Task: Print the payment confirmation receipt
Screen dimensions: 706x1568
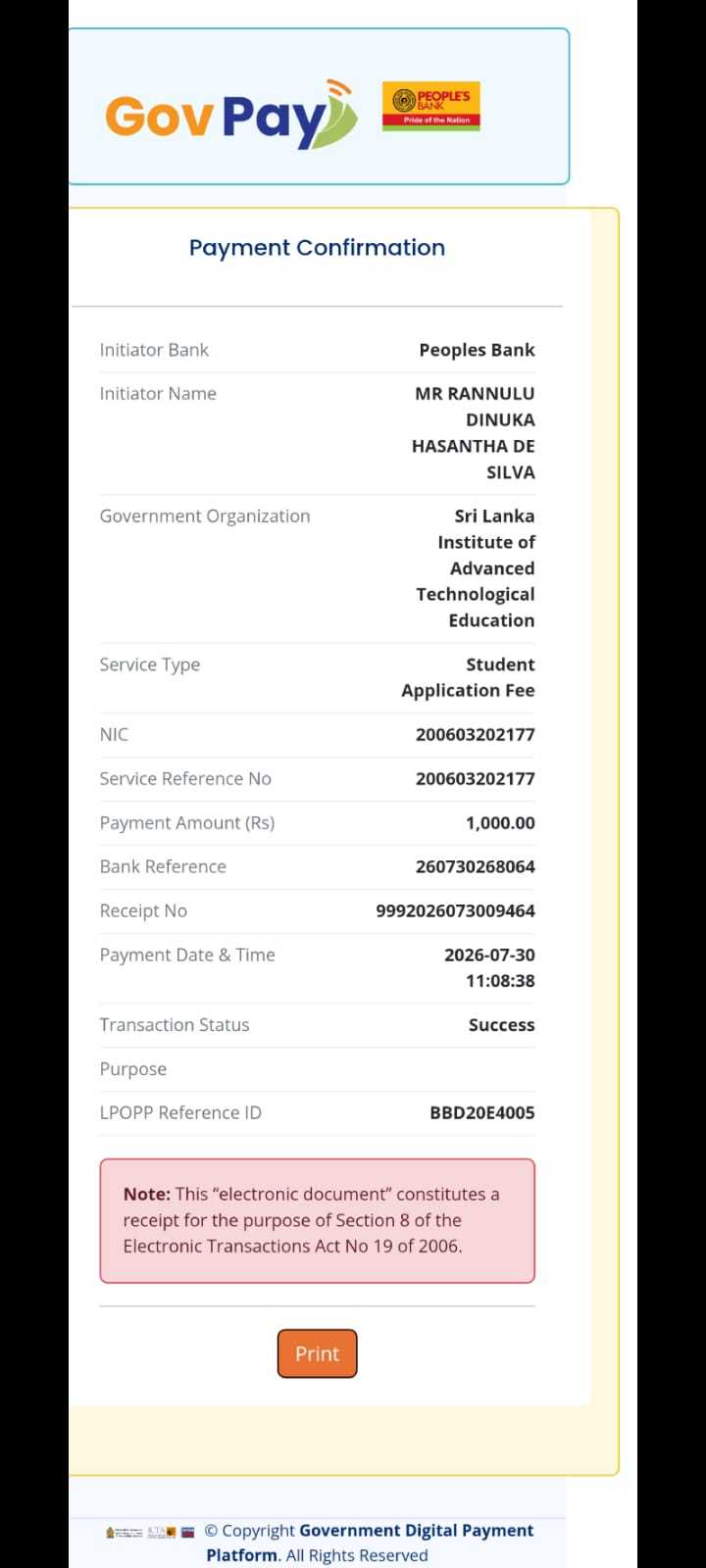Action: pos(317,1353)
